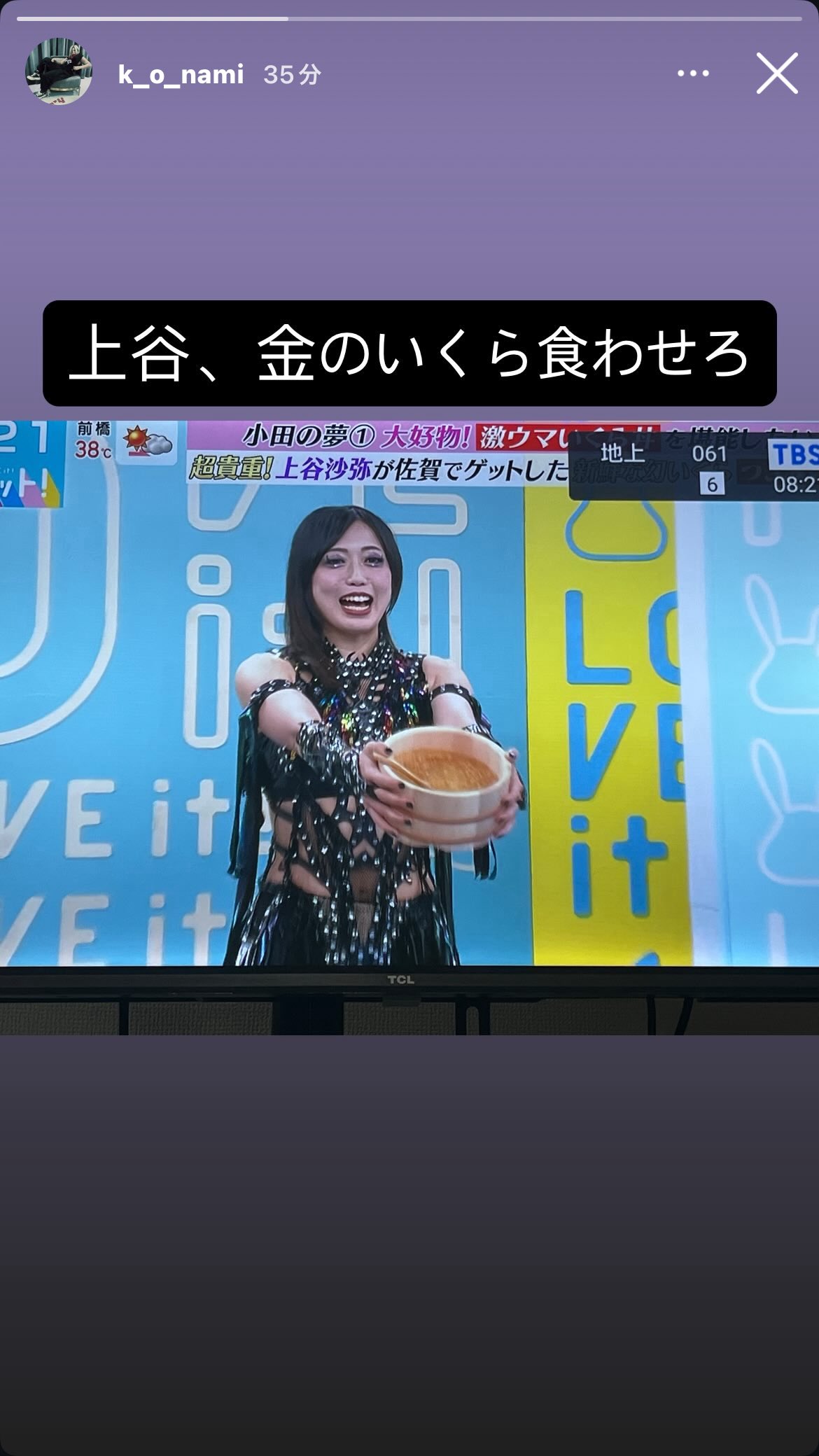Close the story viewer
The image size is (819, 1456).
tap(777, 73)
